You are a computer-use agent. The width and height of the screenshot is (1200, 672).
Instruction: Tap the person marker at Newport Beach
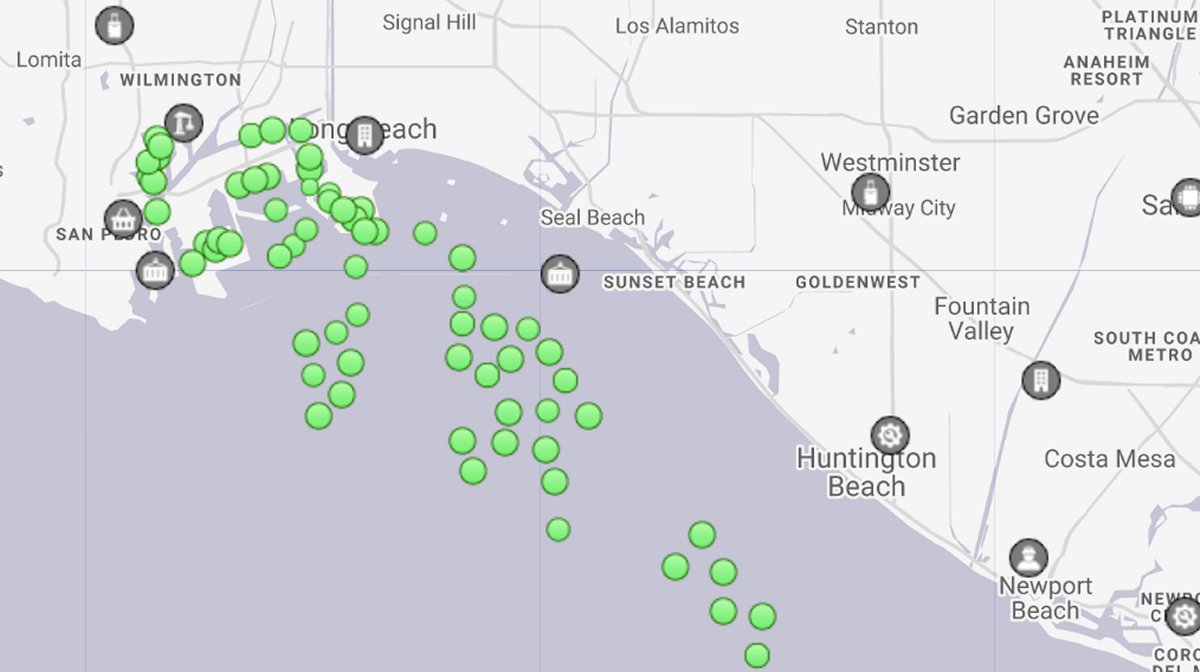click(1028, 558)
